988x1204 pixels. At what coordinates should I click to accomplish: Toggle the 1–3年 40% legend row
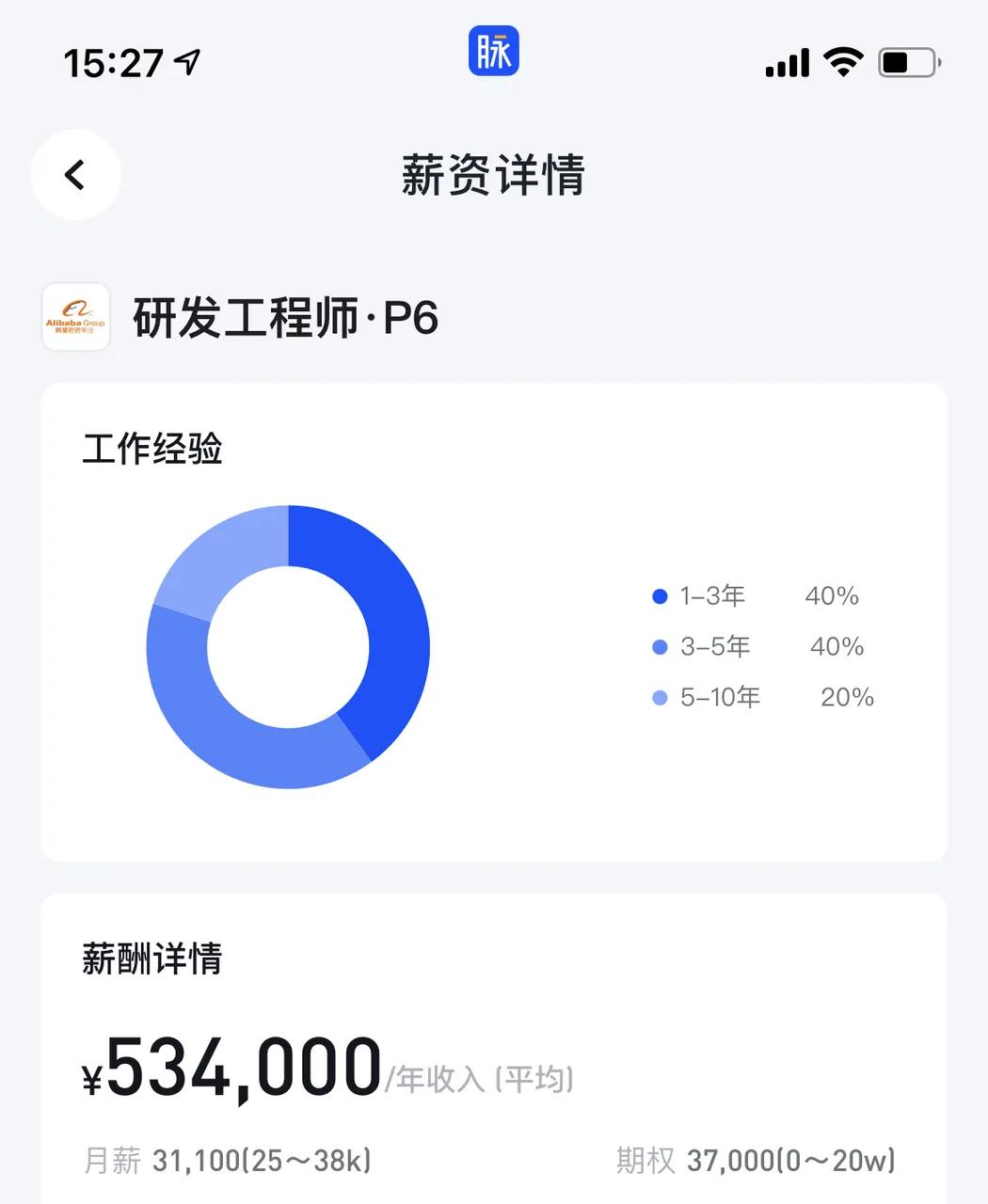pyautogui.click(x=753, y=595)
